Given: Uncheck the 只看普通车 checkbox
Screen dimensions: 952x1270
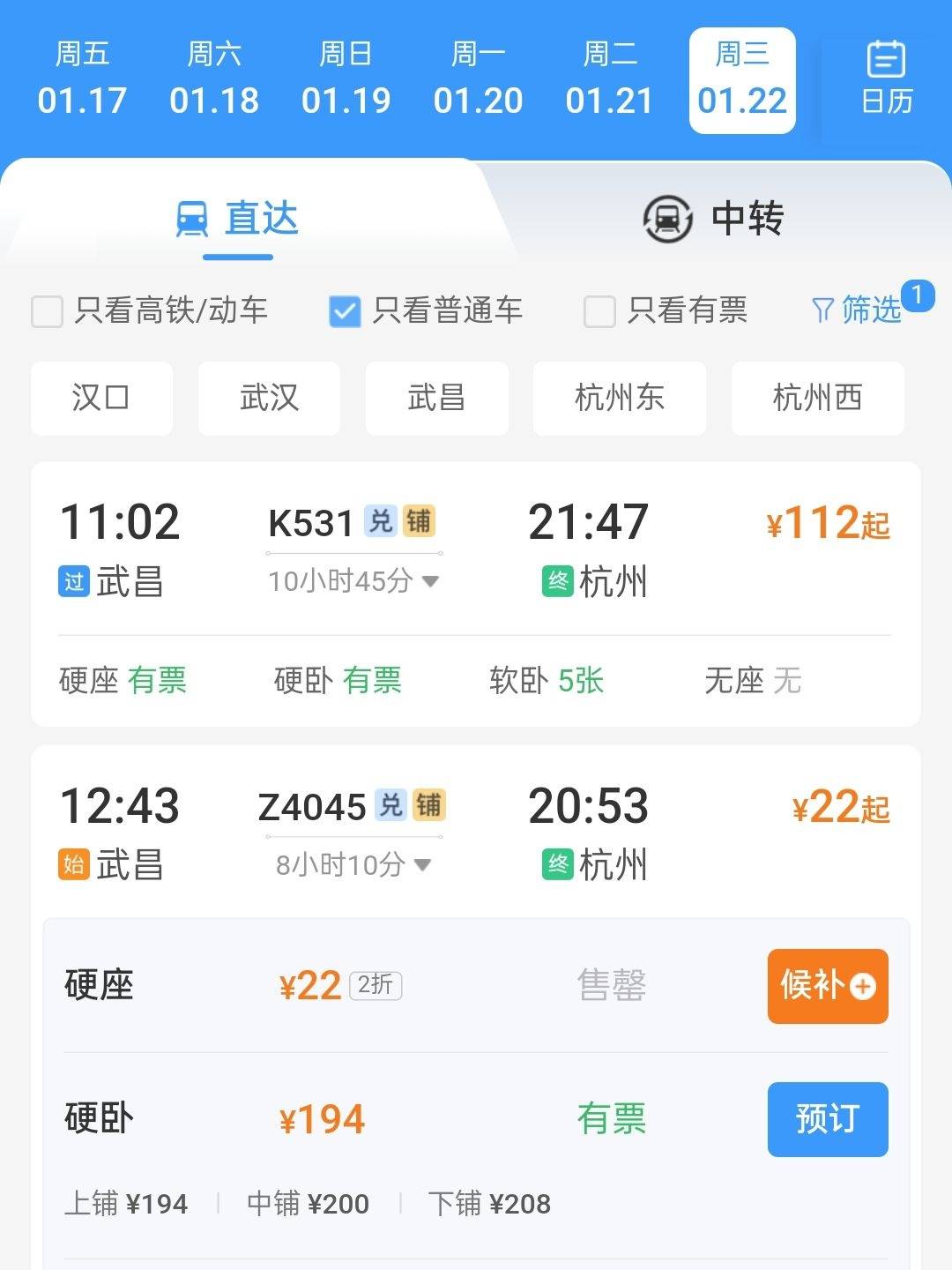Looking at the screenshot, I should pos(344,310).
